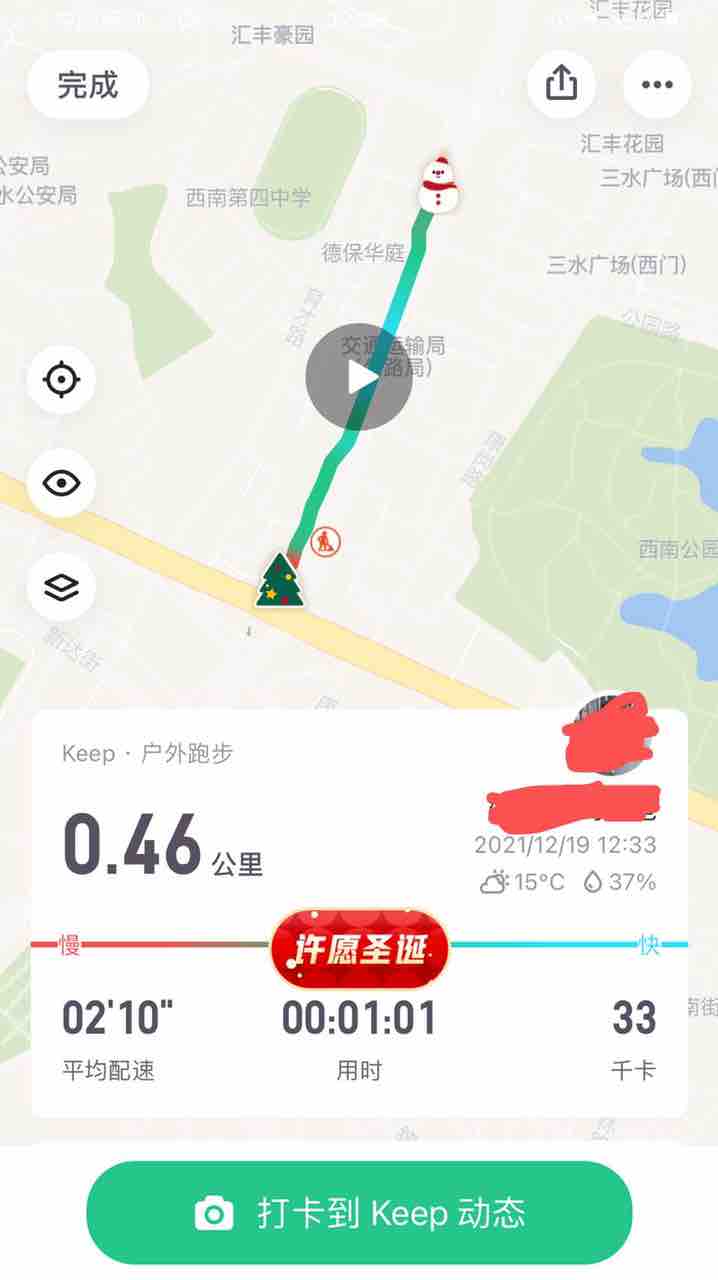Open the three-dot overflow menu
The image size is (718, 1280).
point(656,85)
